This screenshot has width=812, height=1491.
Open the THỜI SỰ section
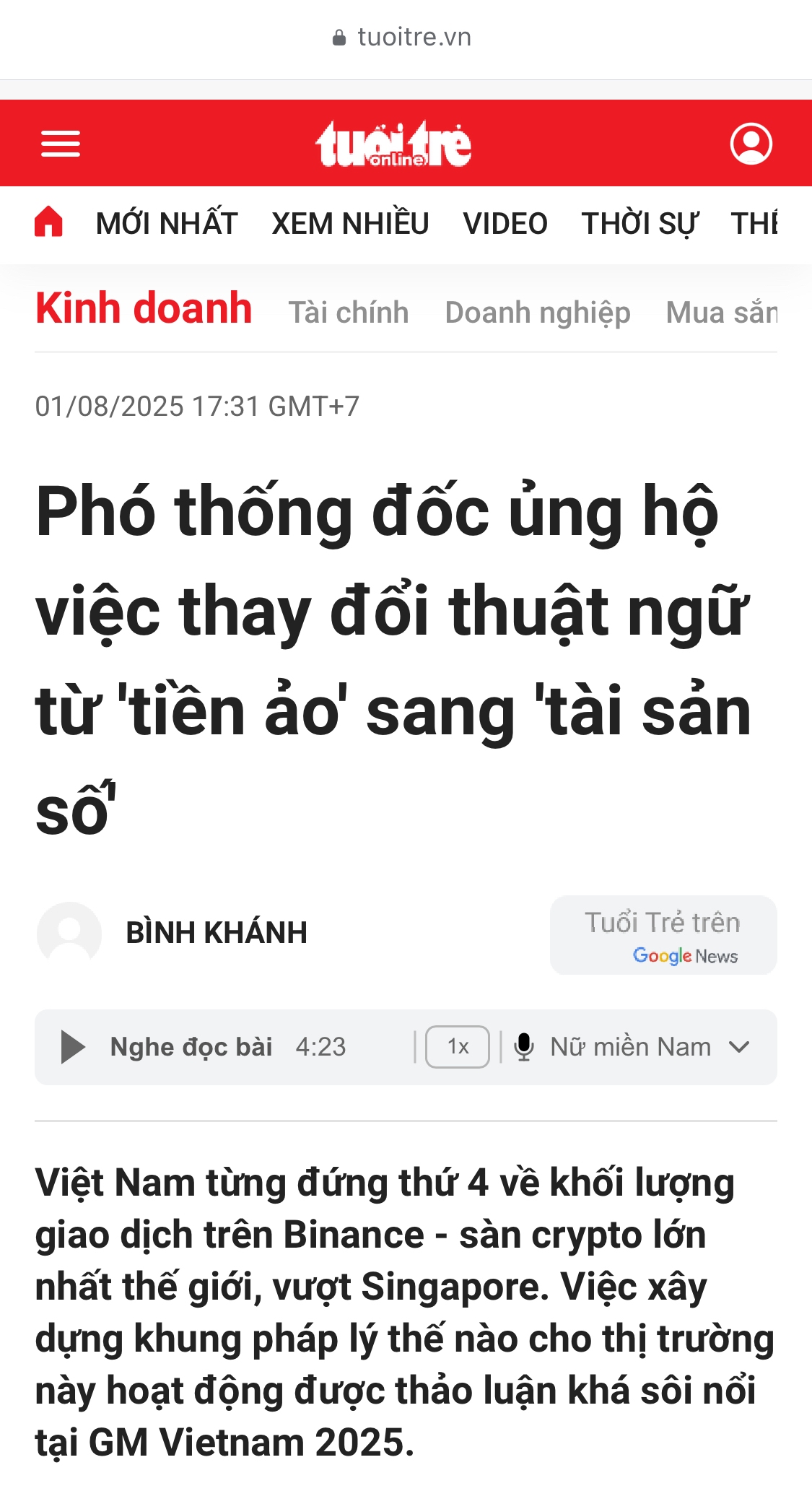coord(639,224)
